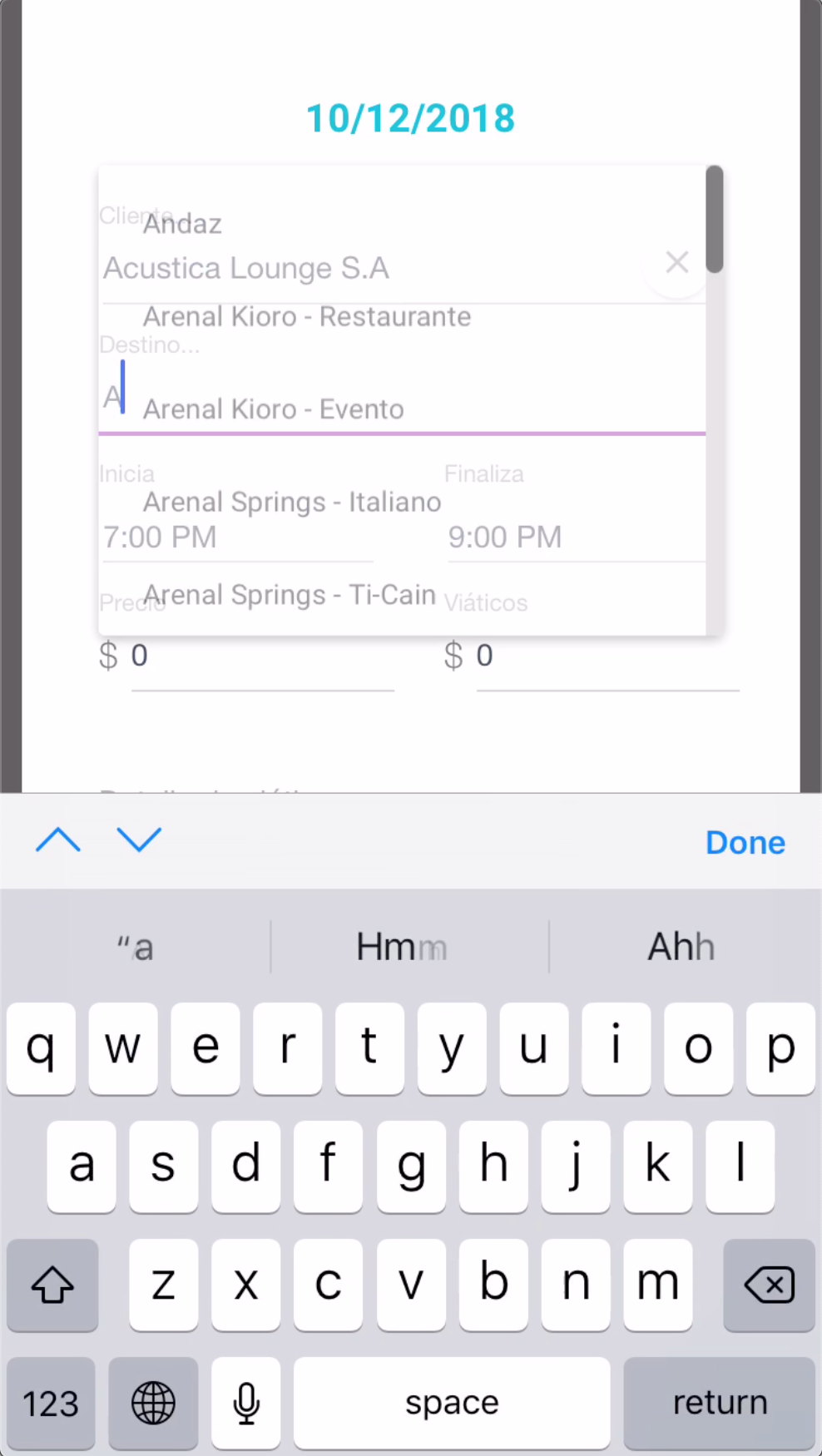Pick Arenal Kioro - Evento option
Screen dimensions: 822x1456
click(274, 409)
